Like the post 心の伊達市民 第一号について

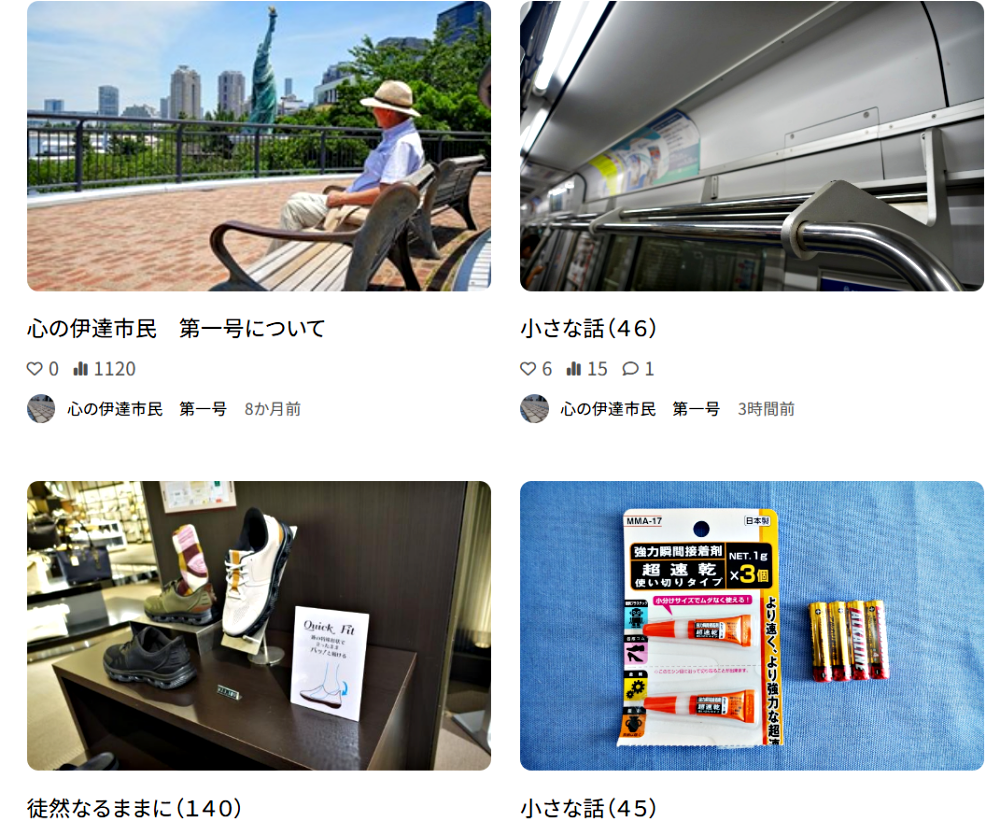tap(35, 369)
